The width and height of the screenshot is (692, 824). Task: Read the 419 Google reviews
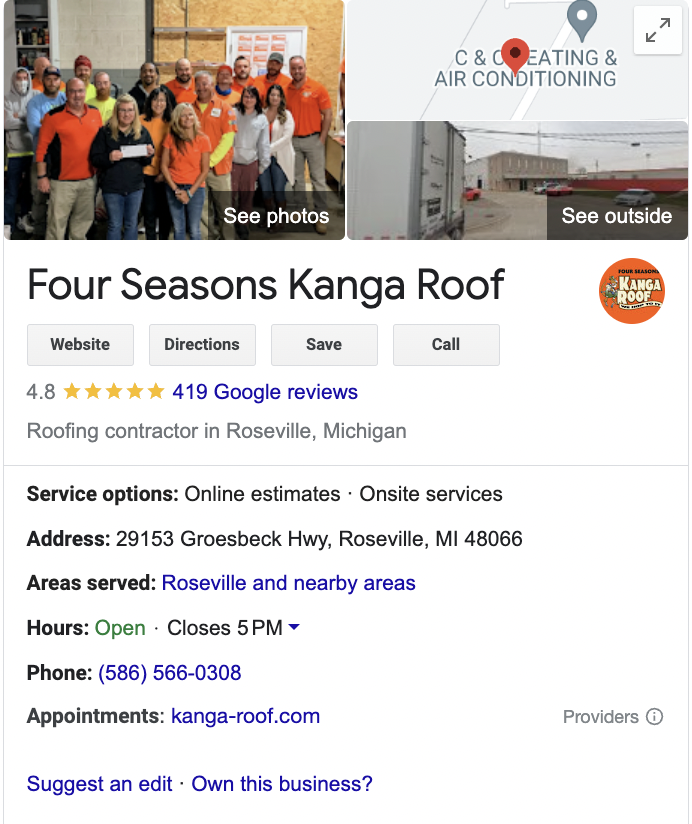point(265,392)
